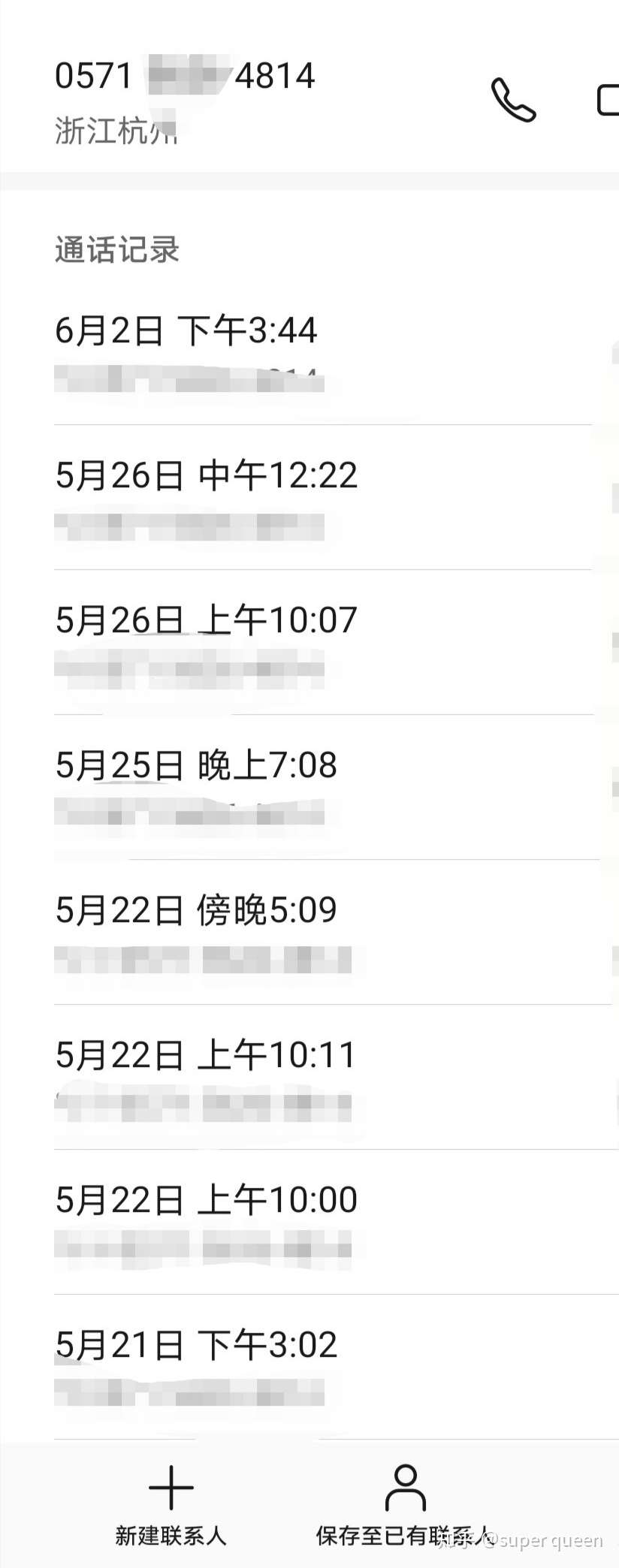
Task: Open the 6月2日 下午3:44 call record
Action: coord(186,331)
